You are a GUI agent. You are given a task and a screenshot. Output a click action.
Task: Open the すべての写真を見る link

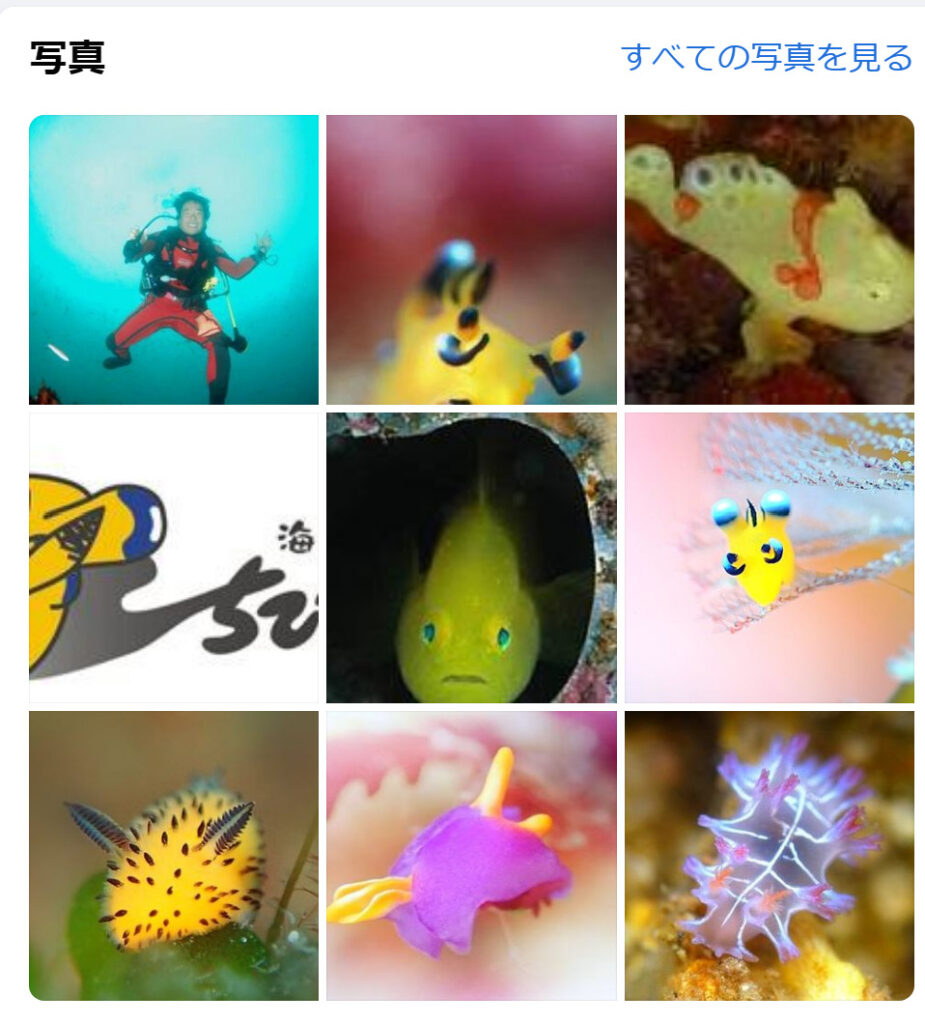coord(766,57)
